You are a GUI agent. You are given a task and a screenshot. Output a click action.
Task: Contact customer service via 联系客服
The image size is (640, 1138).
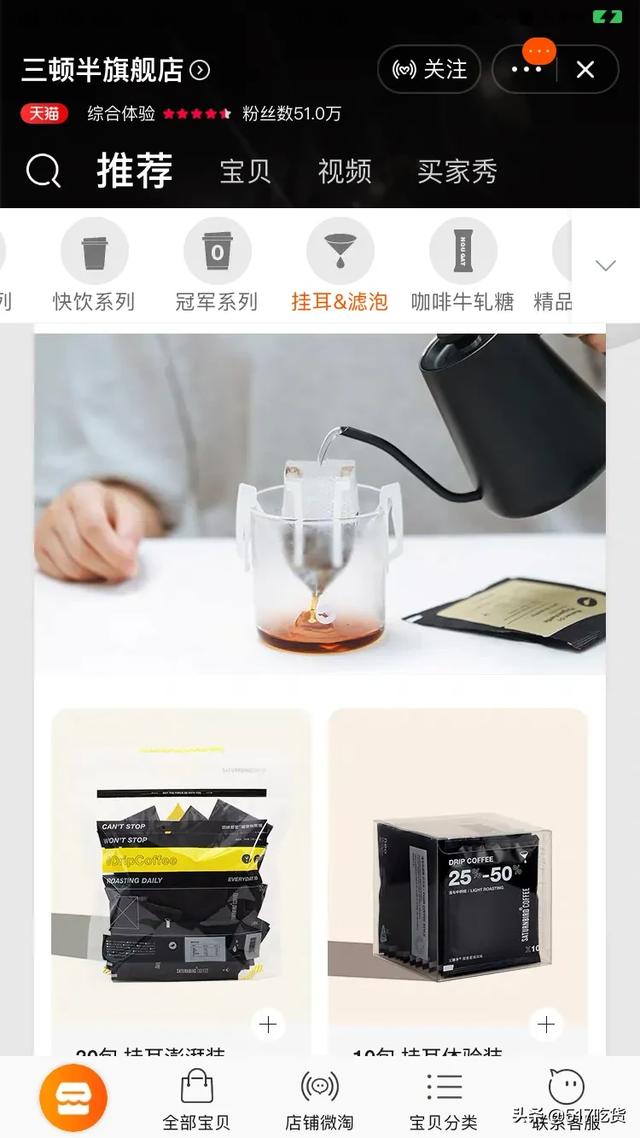coord(566,1098)
